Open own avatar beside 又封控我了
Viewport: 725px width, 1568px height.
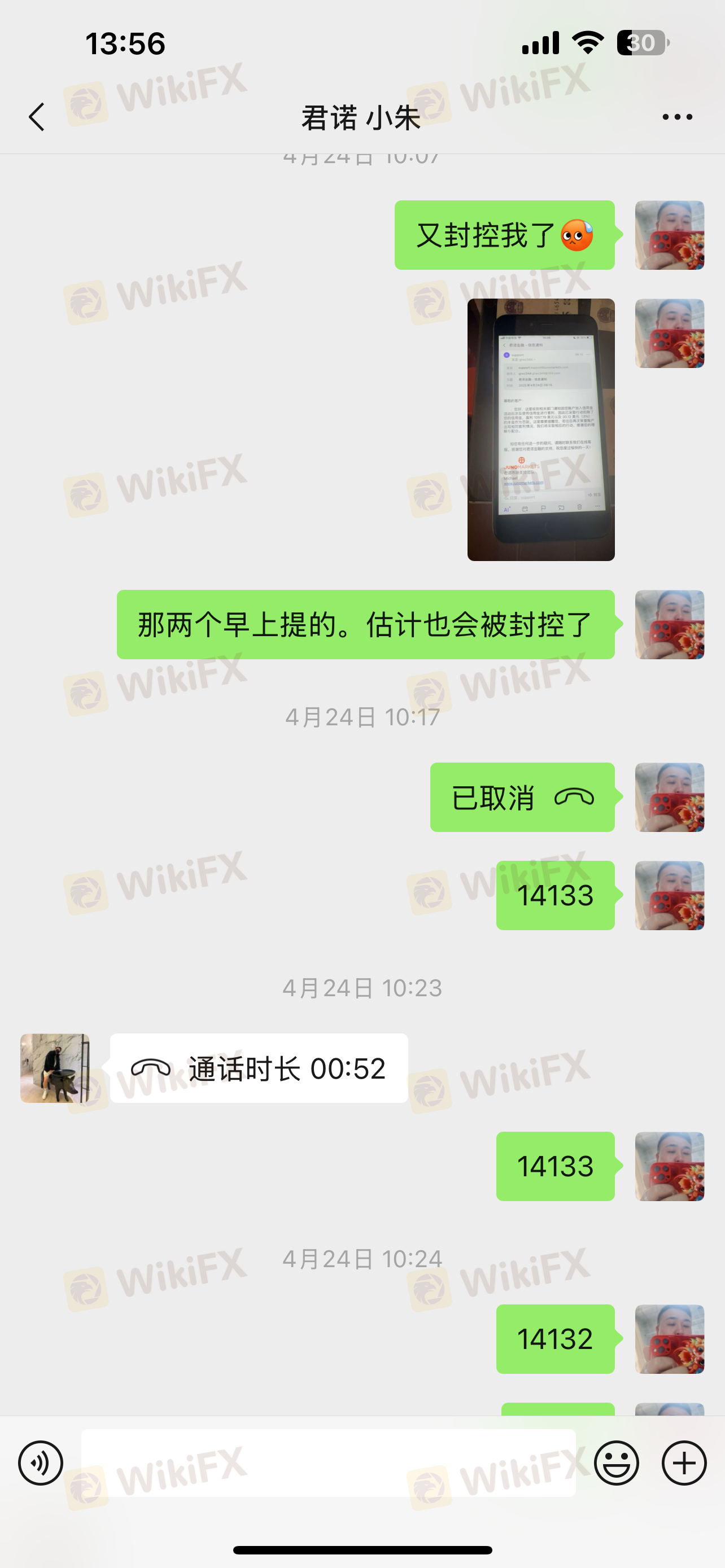669,235
